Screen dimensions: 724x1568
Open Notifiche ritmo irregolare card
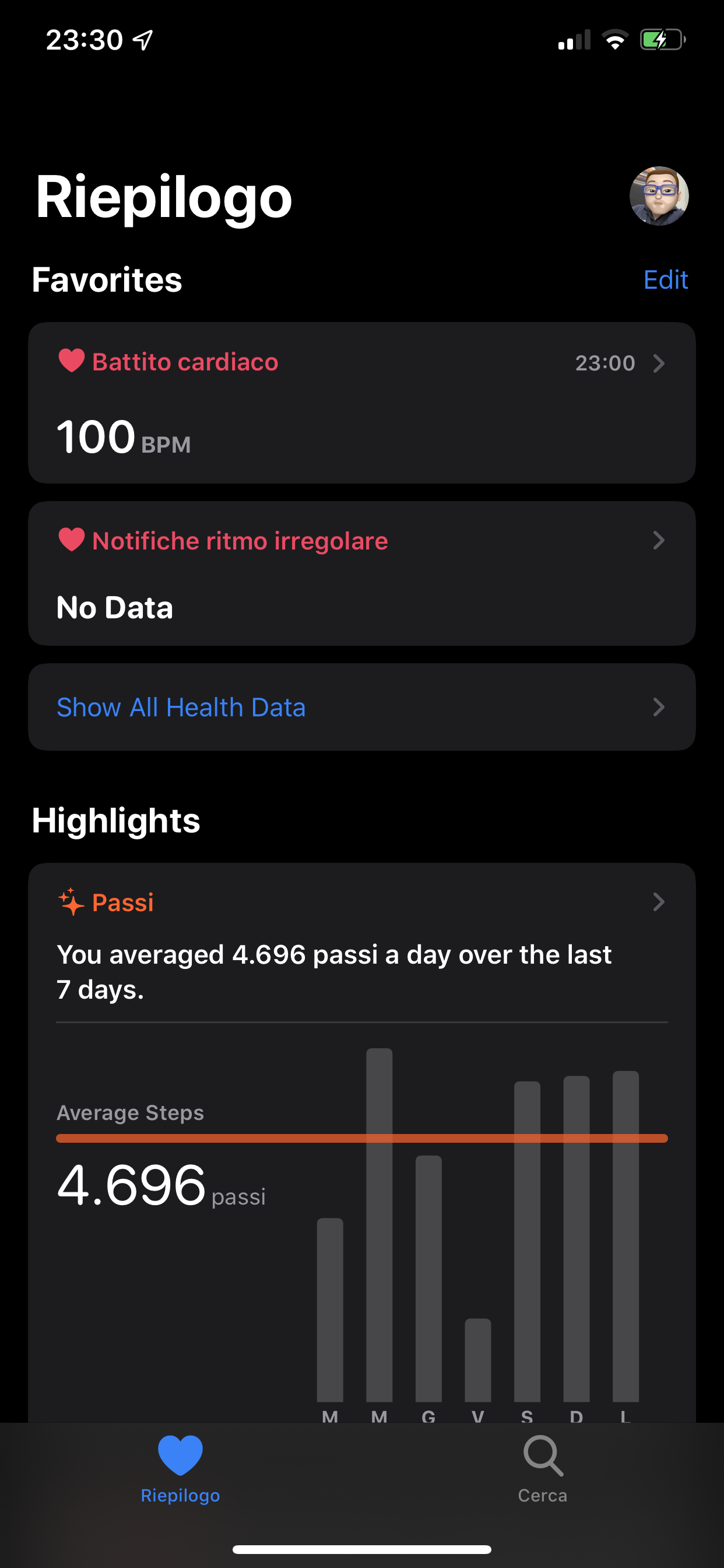pos(362,573)
